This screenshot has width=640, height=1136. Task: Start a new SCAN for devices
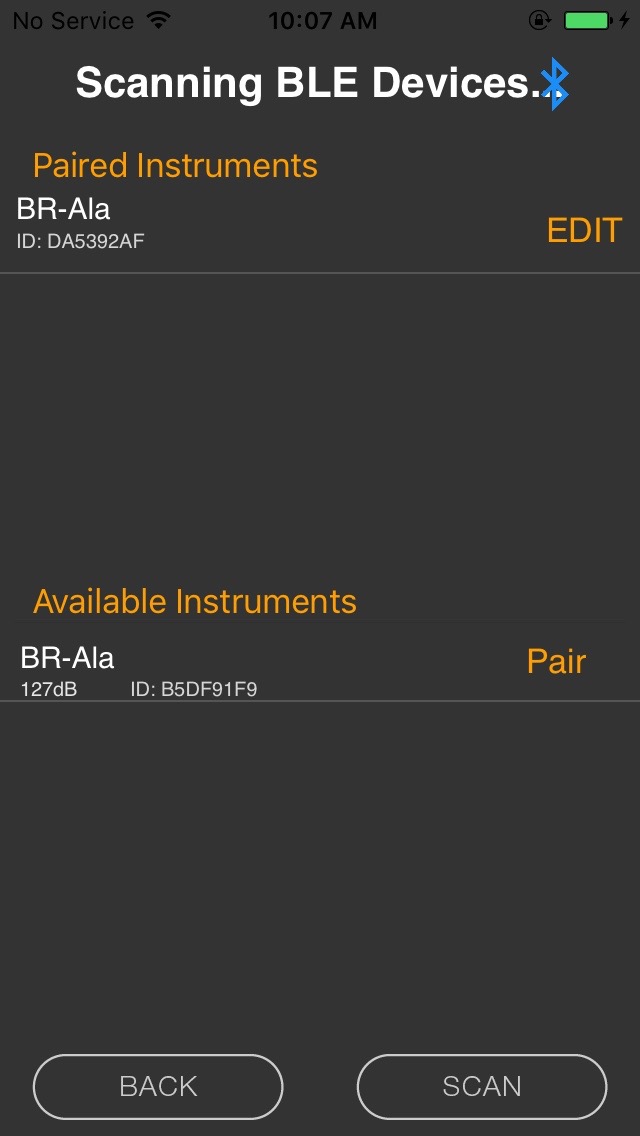click(x=482, y=1086)
